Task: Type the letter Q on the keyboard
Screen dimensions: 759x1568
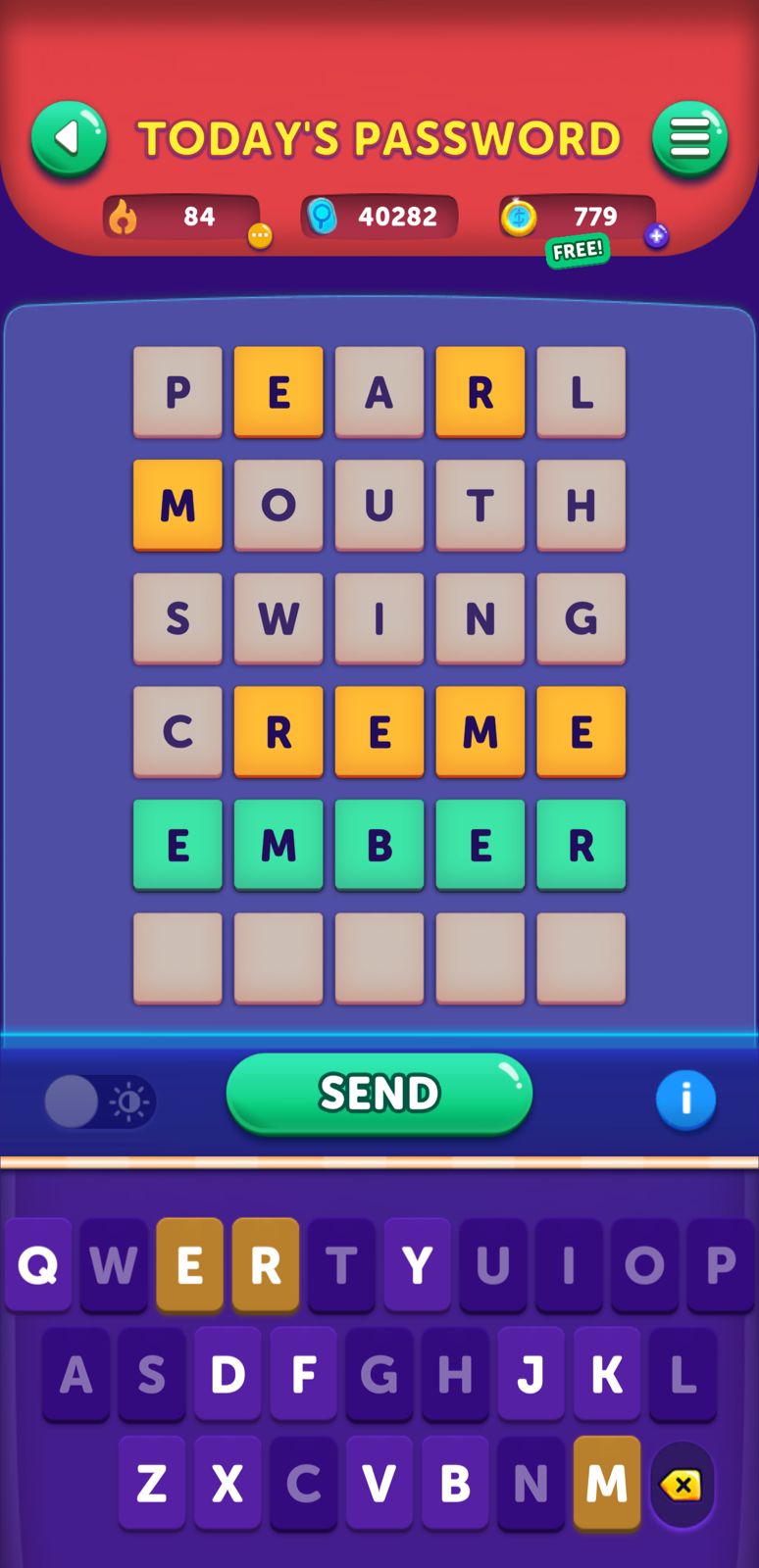Action: click(x=38, y=1265)
